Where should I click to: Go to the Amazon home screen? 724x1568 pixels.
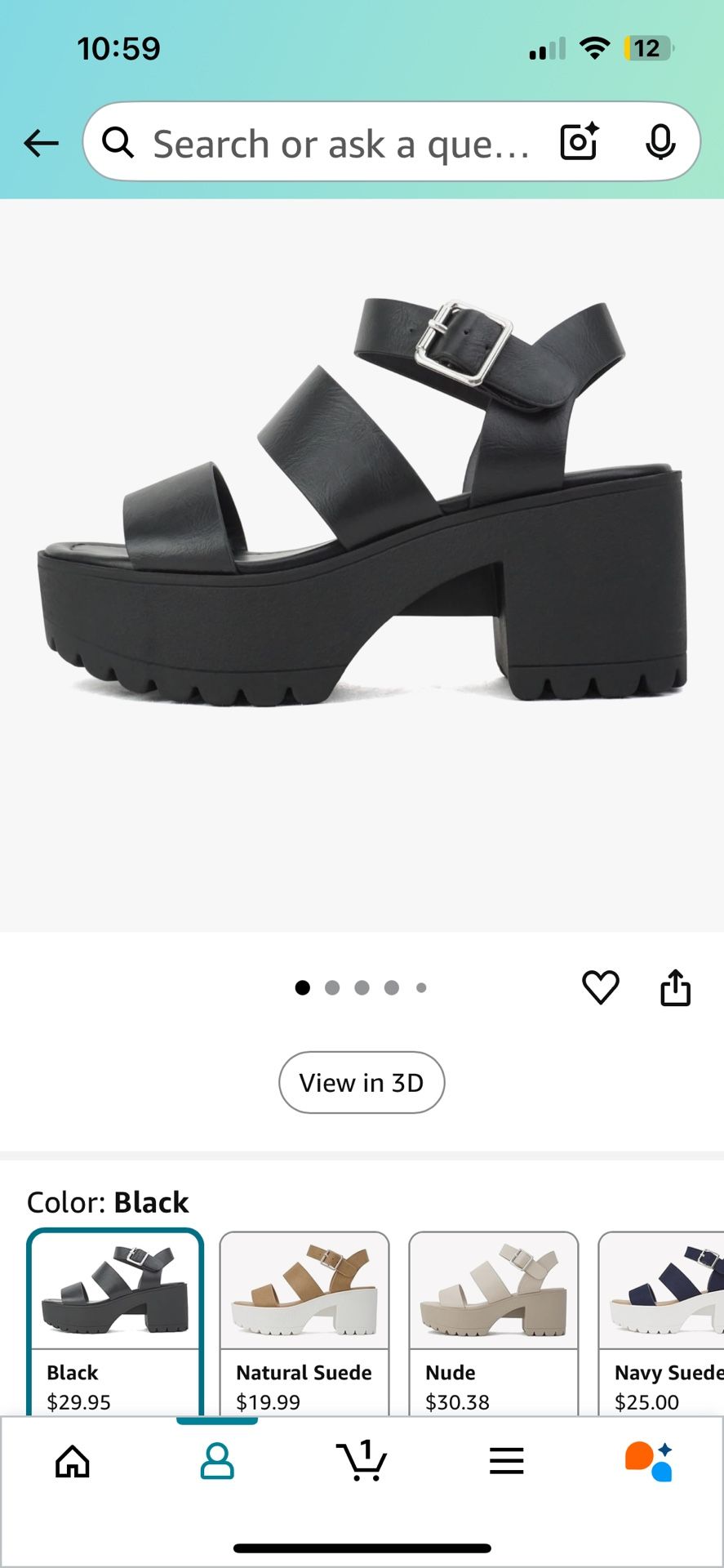point(72,1462)
